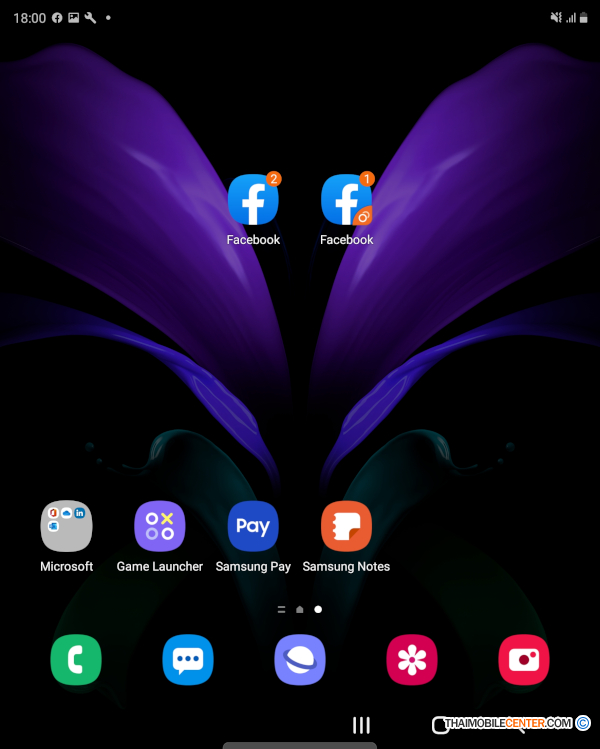The width and height of the screenshot is (600, 749).
Task: Open the Phone dialer in the dock
Action: pos(76,660)
